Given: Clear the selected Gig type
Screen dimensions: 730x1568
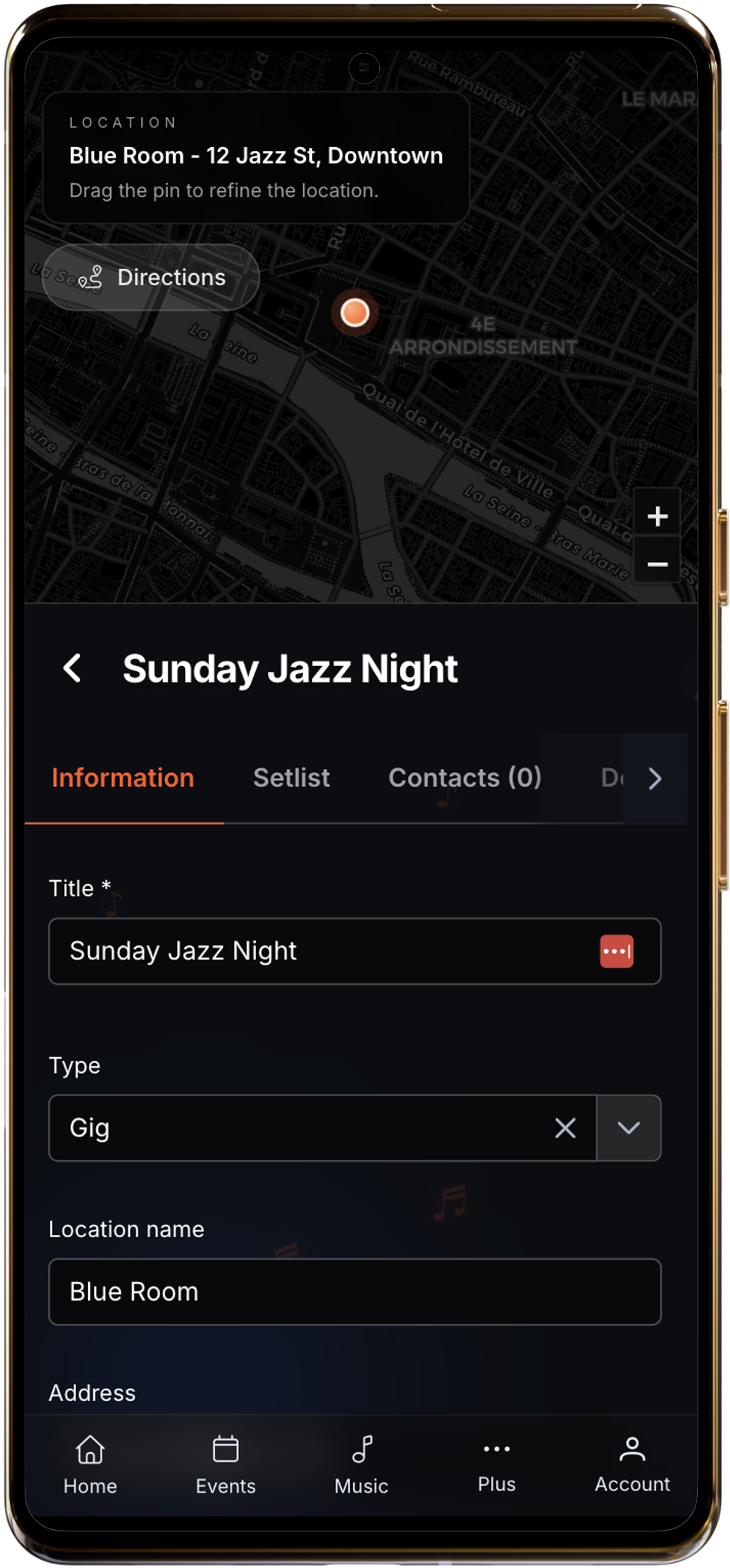Looking at the screenshot, I should 565,1128.
